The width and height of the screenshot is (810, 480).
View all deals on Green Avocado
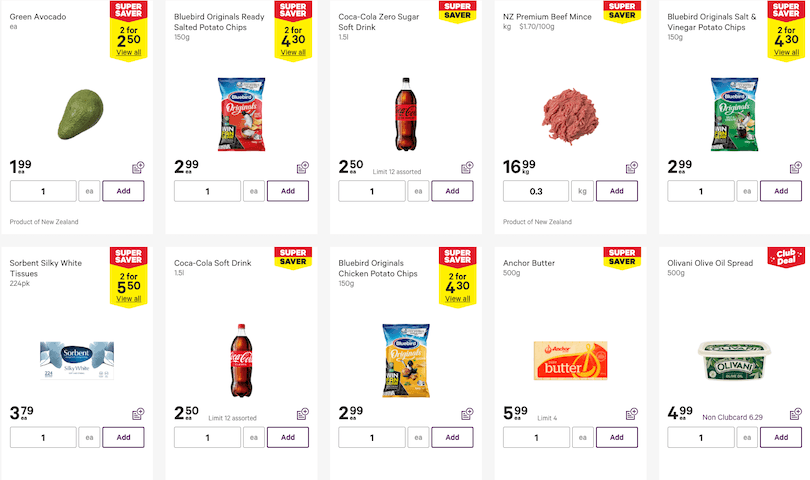(x=129, y=52)
